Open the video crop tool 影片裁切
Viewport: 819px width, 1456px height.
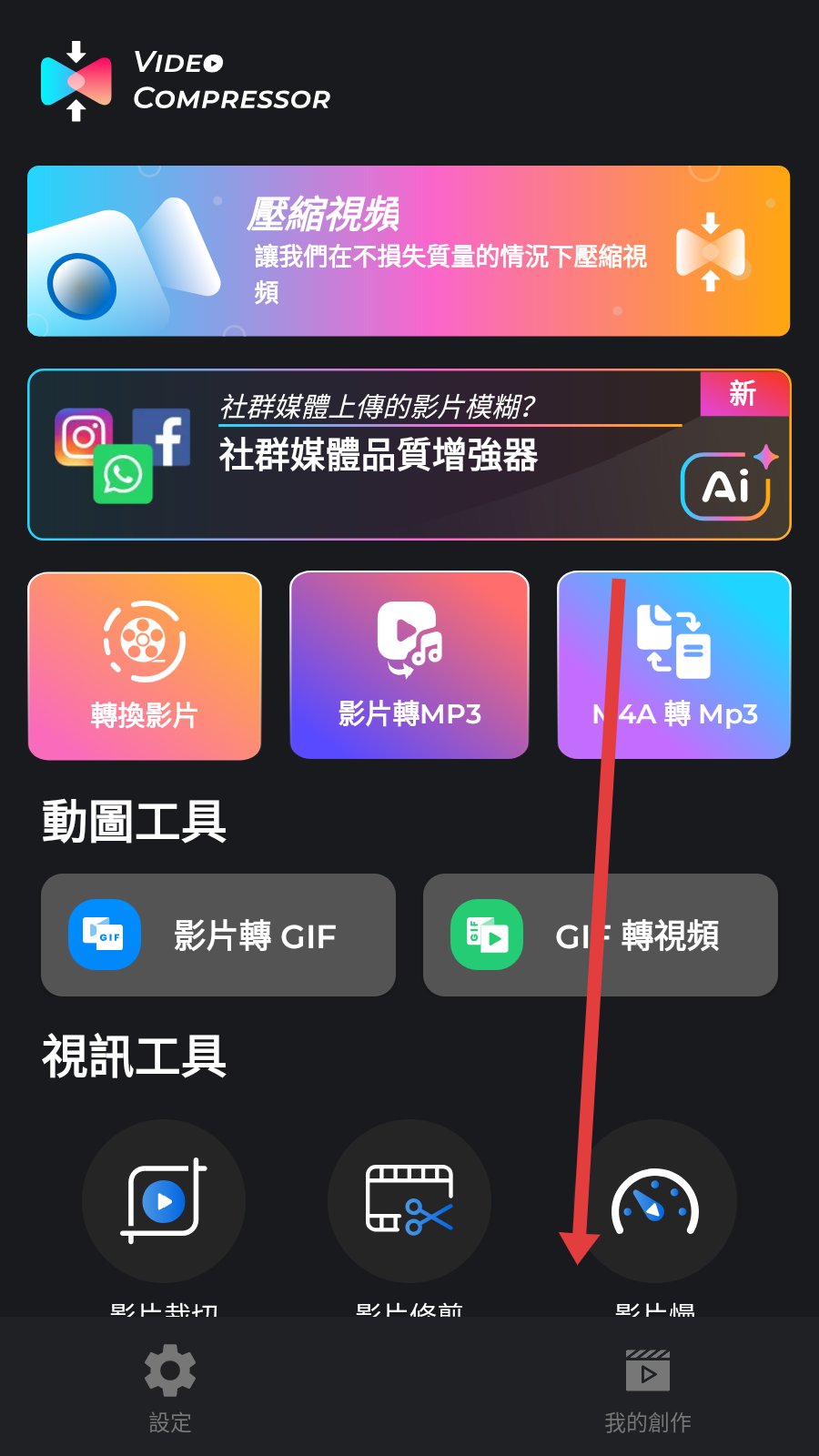[x=164, y=1201]
